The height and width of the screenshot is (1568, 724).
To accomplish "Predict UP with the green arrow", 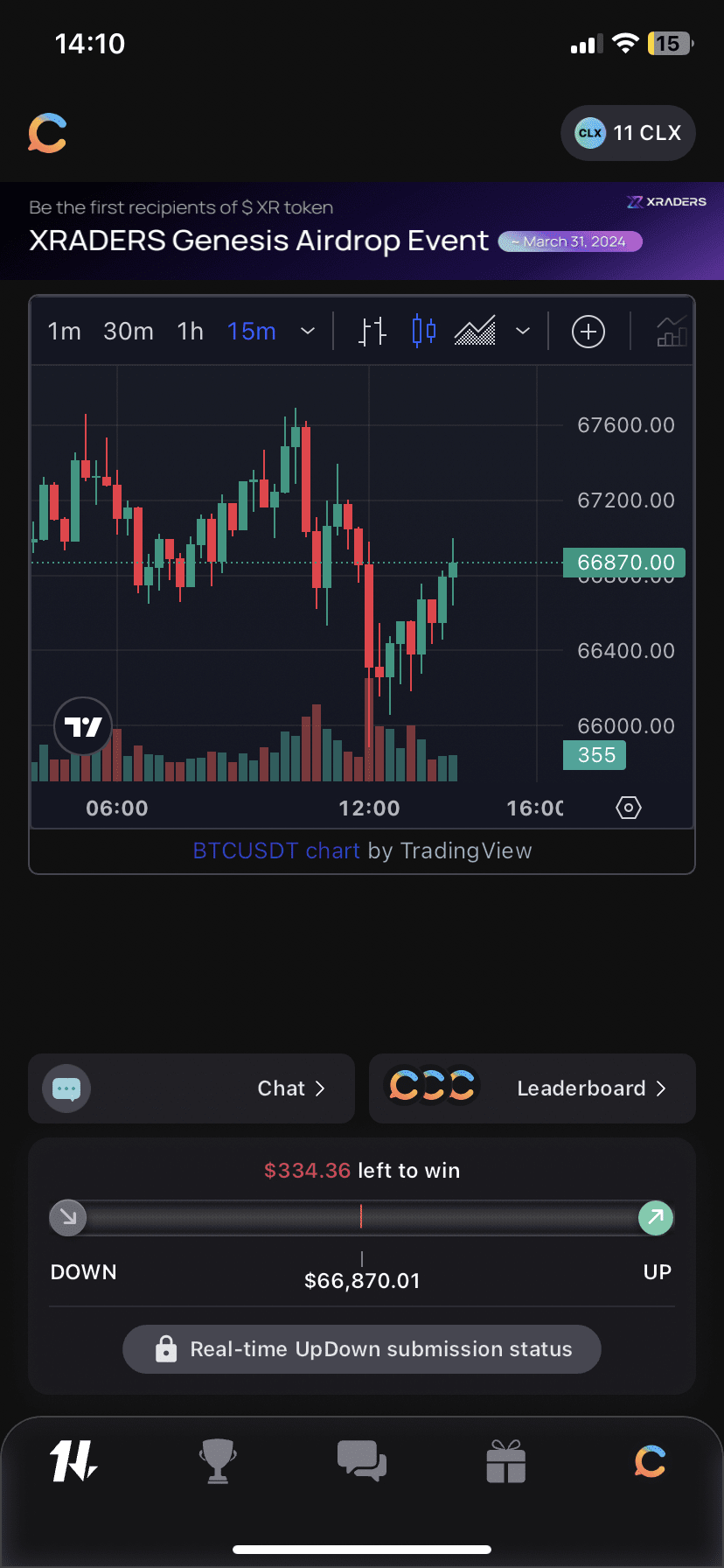I will (x=656, y=1217).
